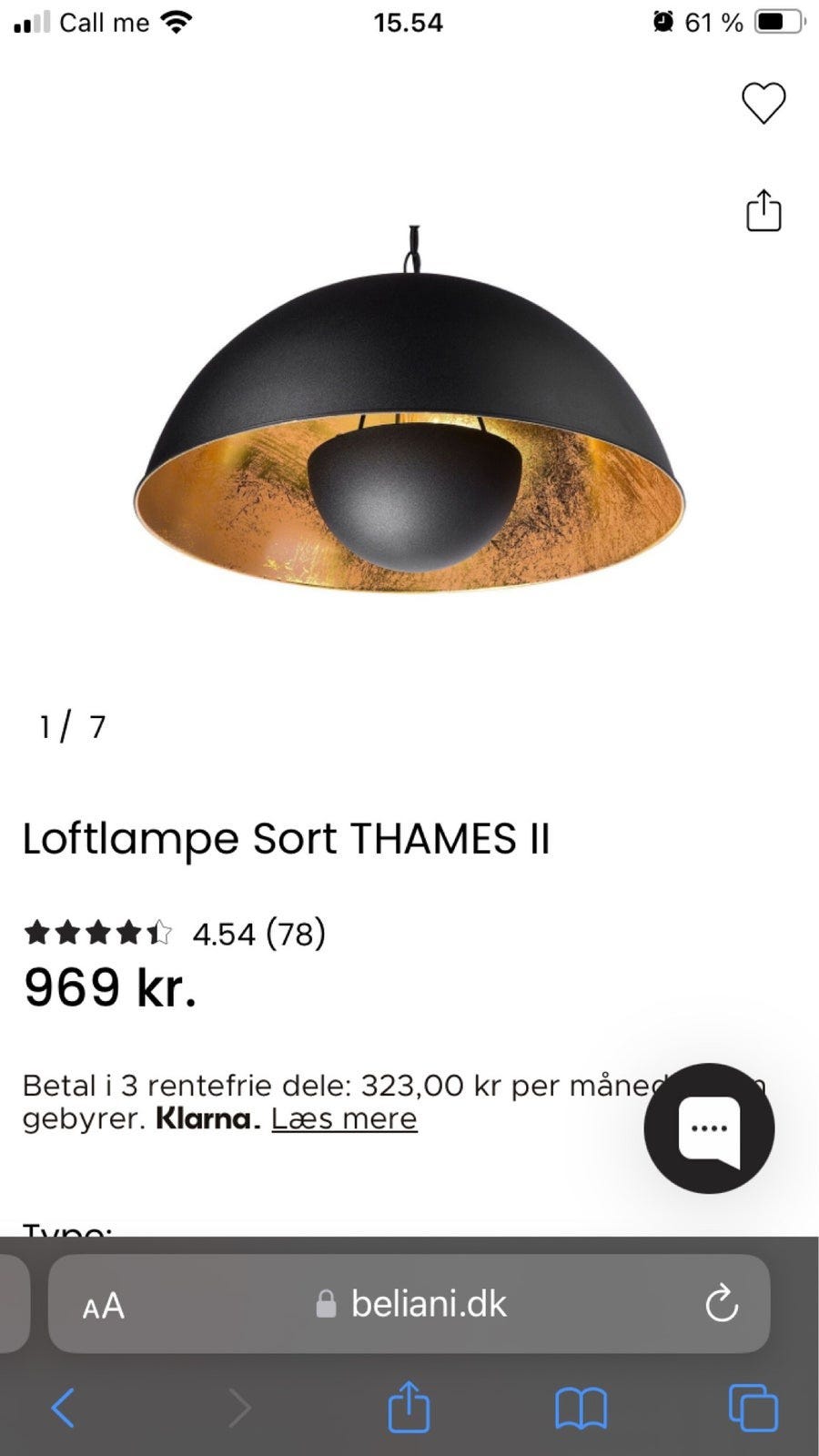The width and height of the screenshot is (819, 1456).
Task: Tap the half-filled fifth rating star
Action: (157, 933)
